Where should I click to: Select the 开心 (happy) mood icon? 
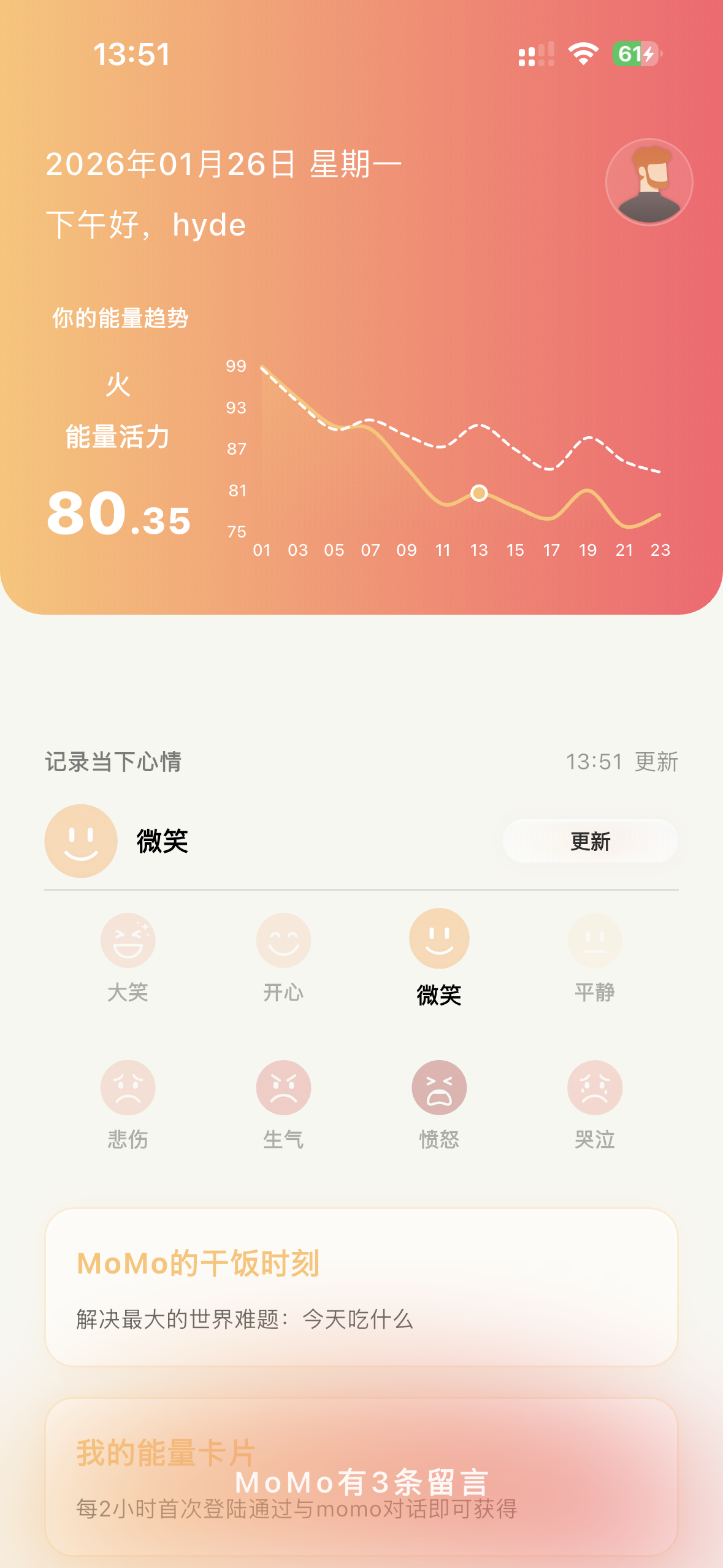pos(283,940)
